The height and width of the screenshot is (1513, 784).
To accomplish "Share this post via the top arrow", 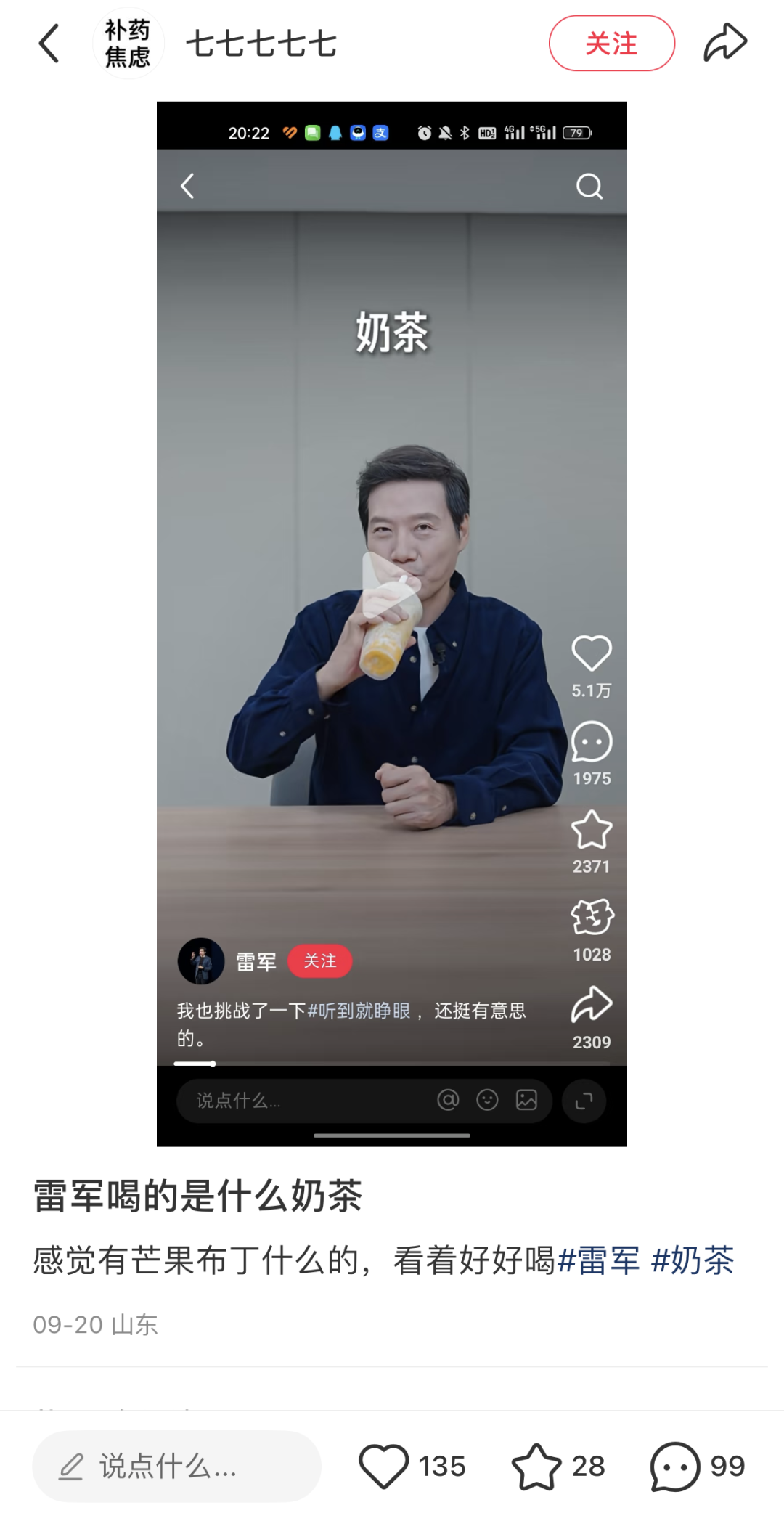I will pos(724,43).
